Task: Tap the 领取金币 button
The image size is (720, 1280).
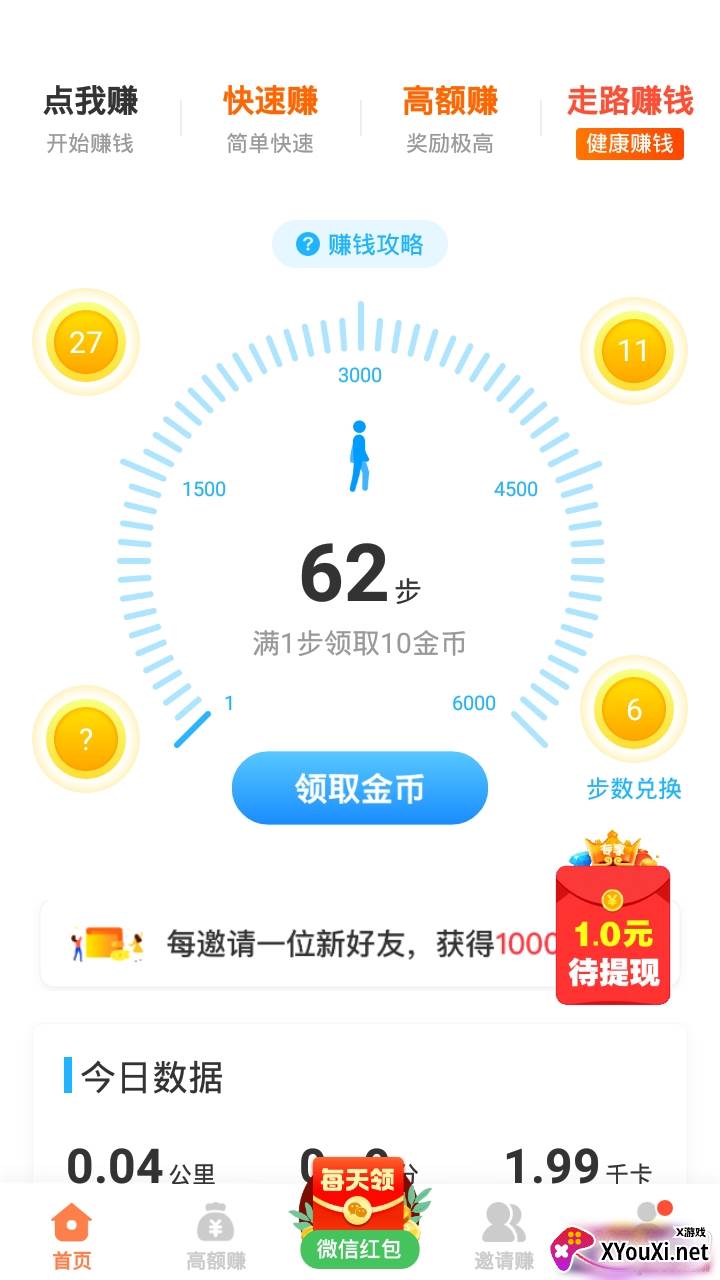Action: (x=360, y=788)
